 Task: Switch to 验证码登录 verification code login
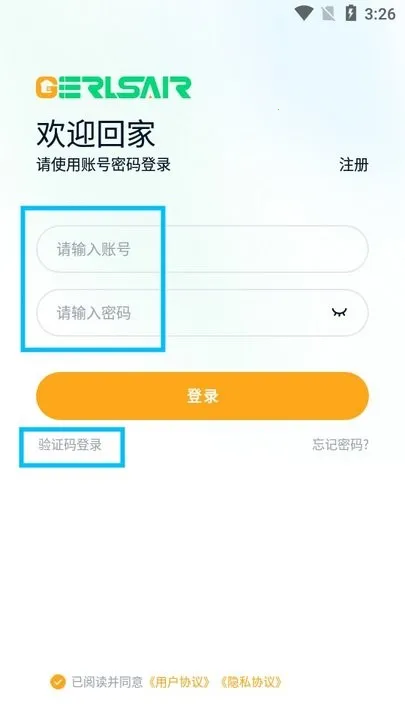point(70,444)
